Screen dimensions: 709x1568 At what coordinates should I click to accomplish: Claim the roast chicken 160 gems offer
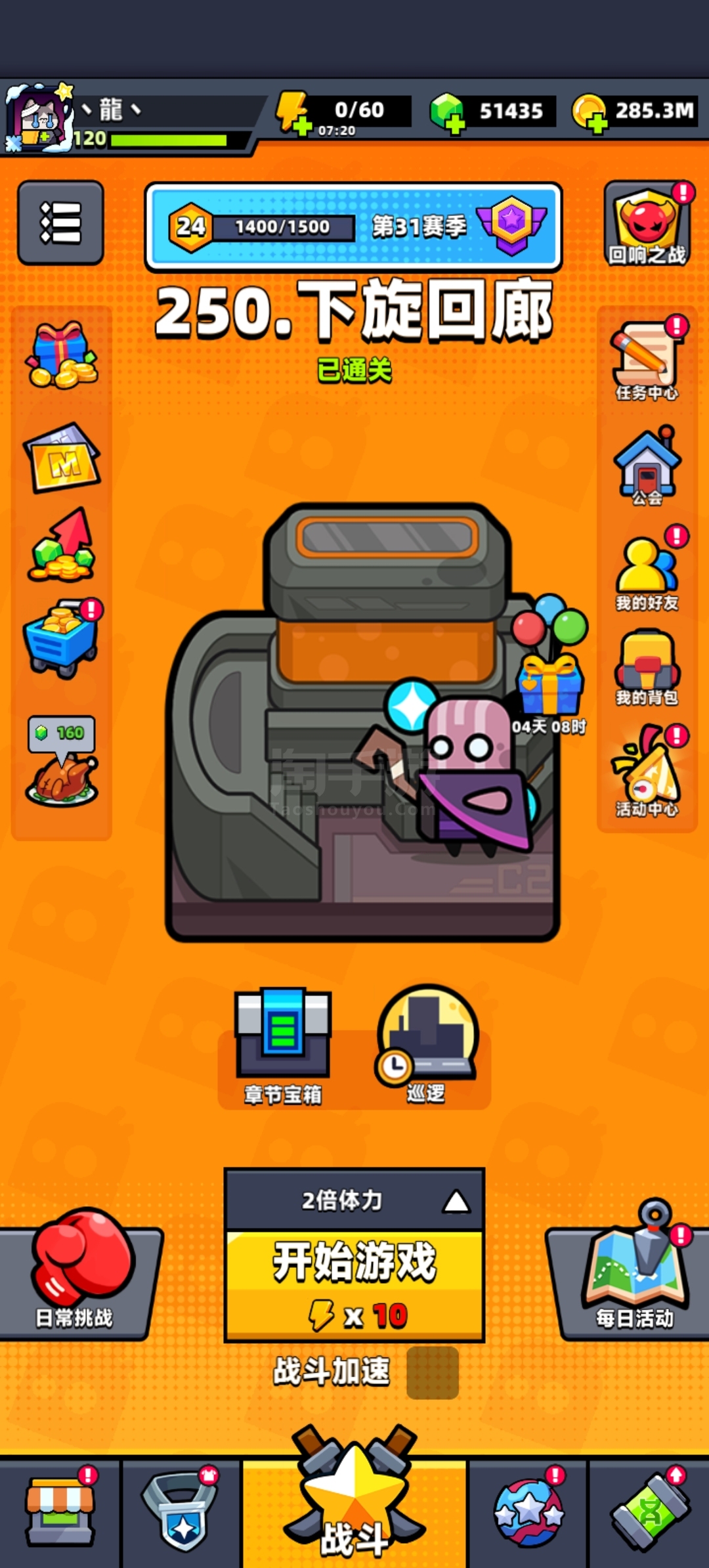click(61, 762)
